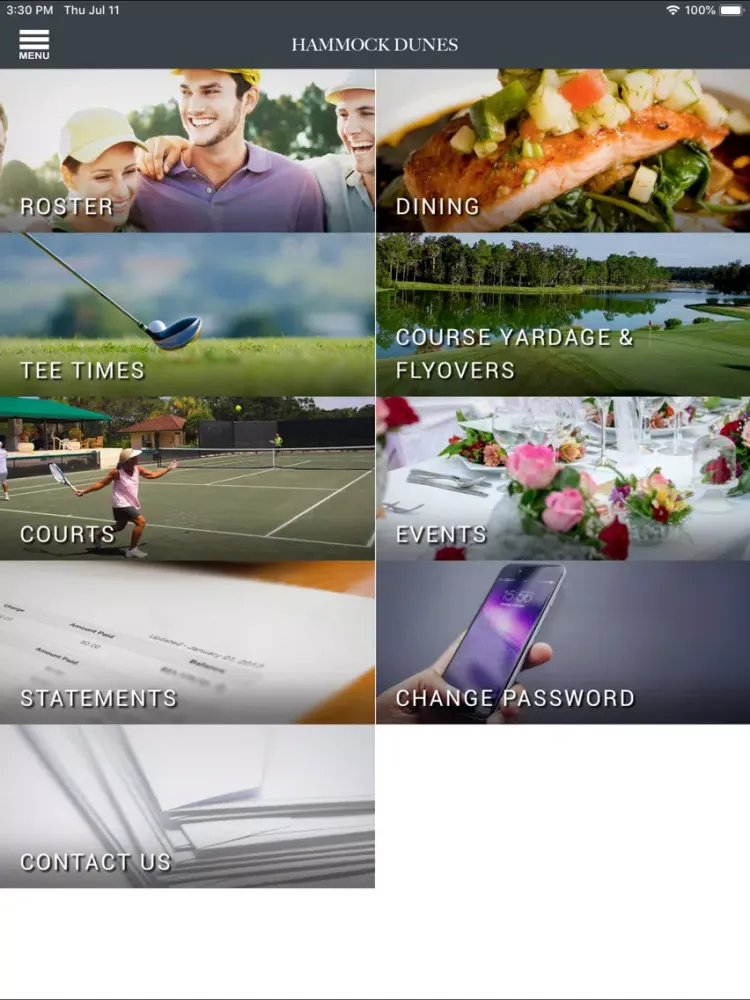Open the Roster tile

click(x=187, y=151)
